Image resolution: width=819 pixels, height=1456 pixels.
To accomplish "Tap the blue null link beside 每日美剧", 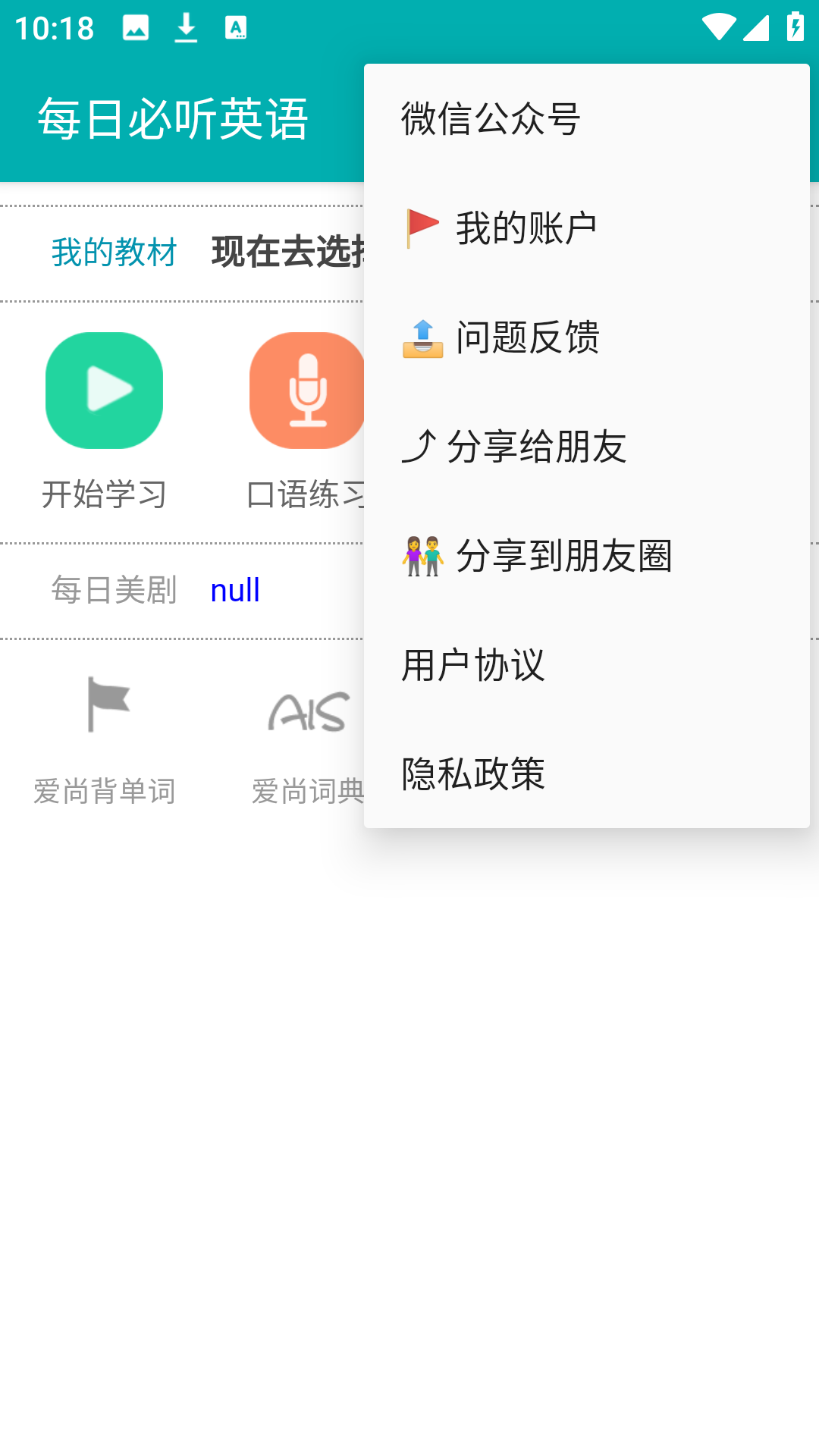I will tap(235, 590).
